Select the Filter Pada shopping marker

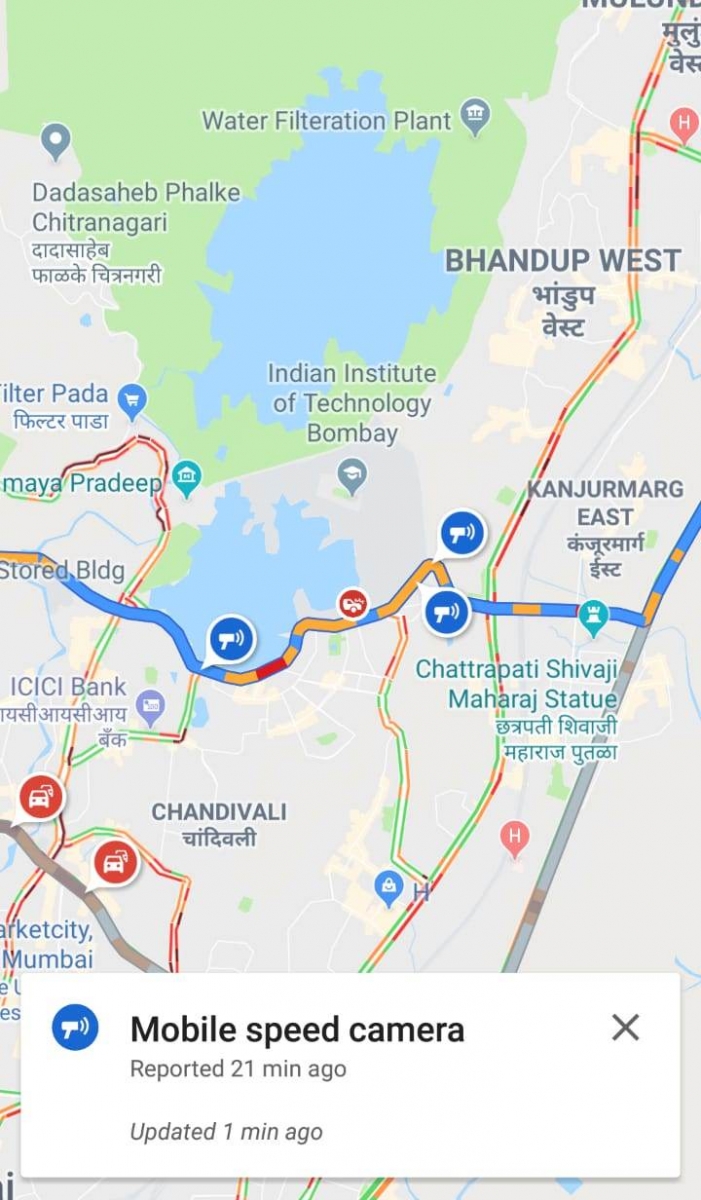pyautogui.click(x=131, y=403)
